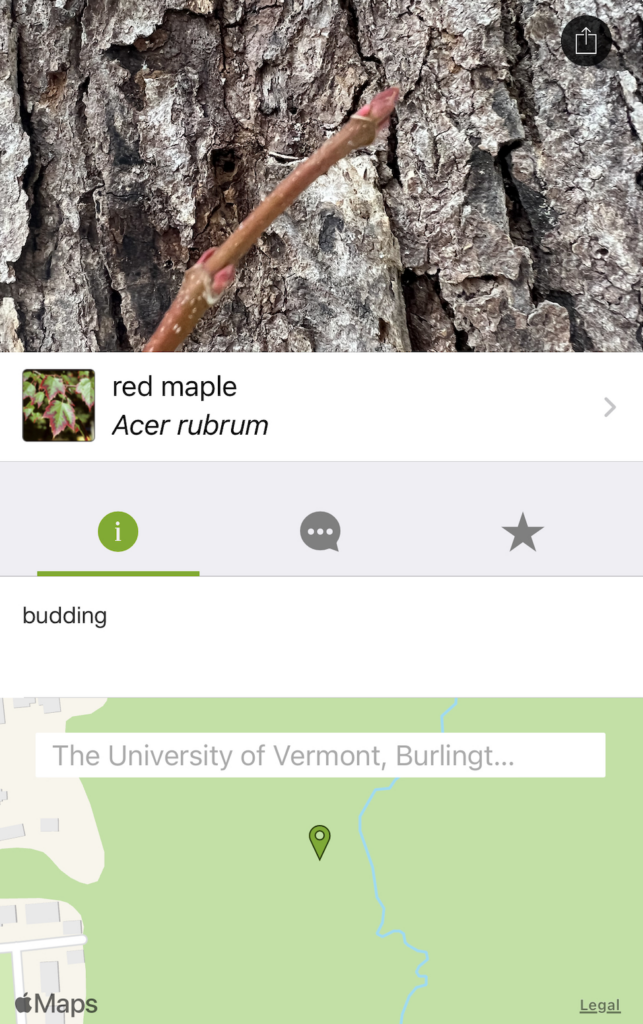Share this observation
The width and height of the screenshot is (643, 1024).
point(586,41)
